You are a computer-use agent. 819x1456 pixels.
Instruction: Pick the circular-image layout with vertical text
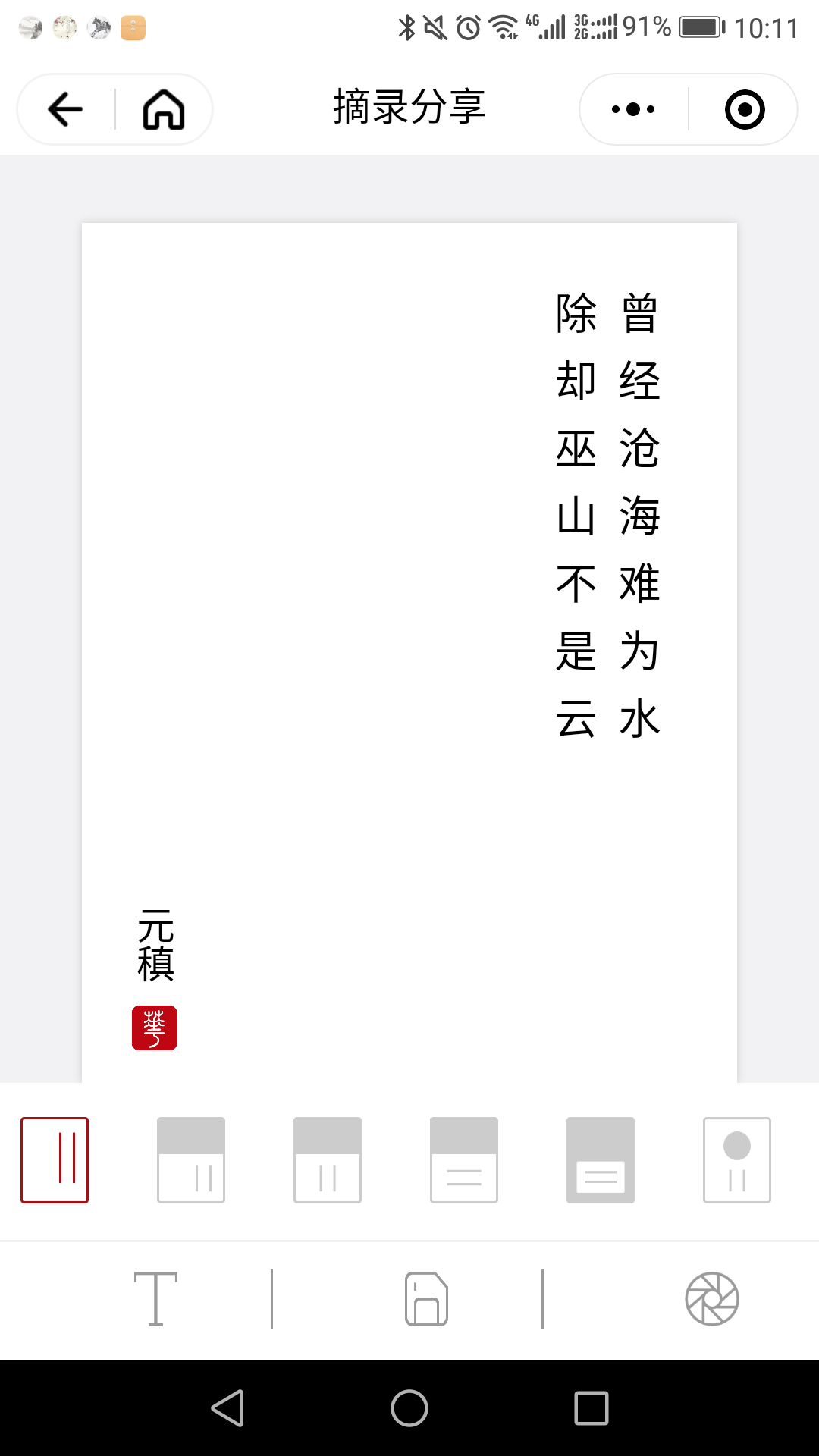[x=737, y=1160]
